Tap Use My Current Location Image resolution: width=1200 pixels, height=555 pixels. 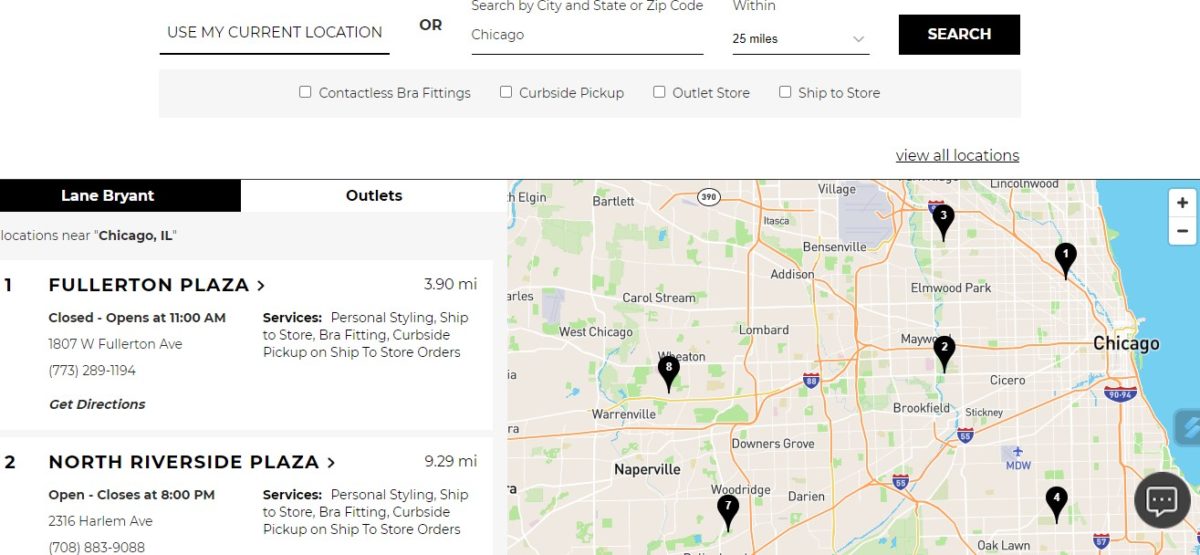(274, 32)
